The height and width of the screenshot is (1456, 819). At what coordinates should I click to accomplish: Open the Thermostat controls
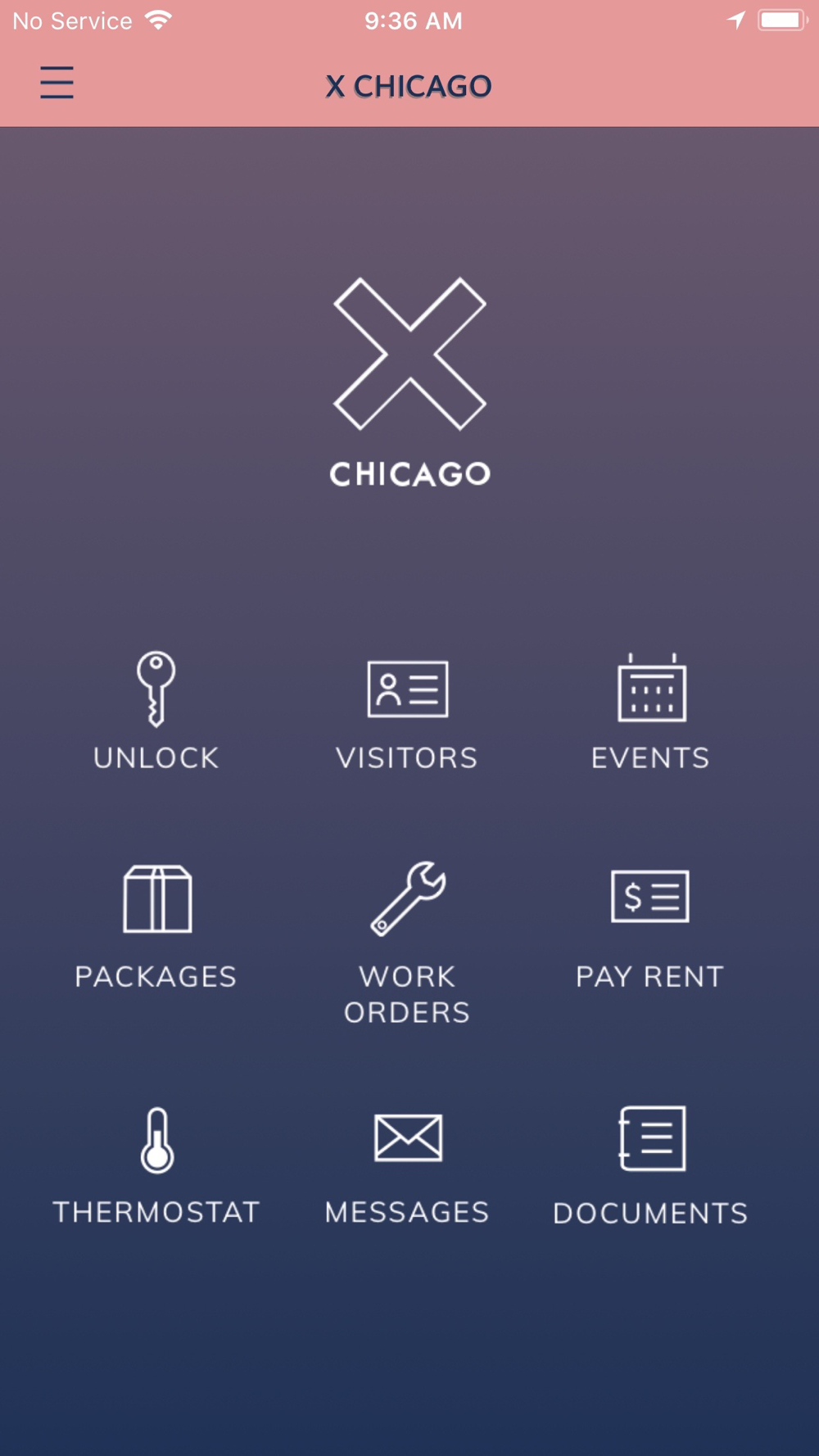tap(156, 1165)
